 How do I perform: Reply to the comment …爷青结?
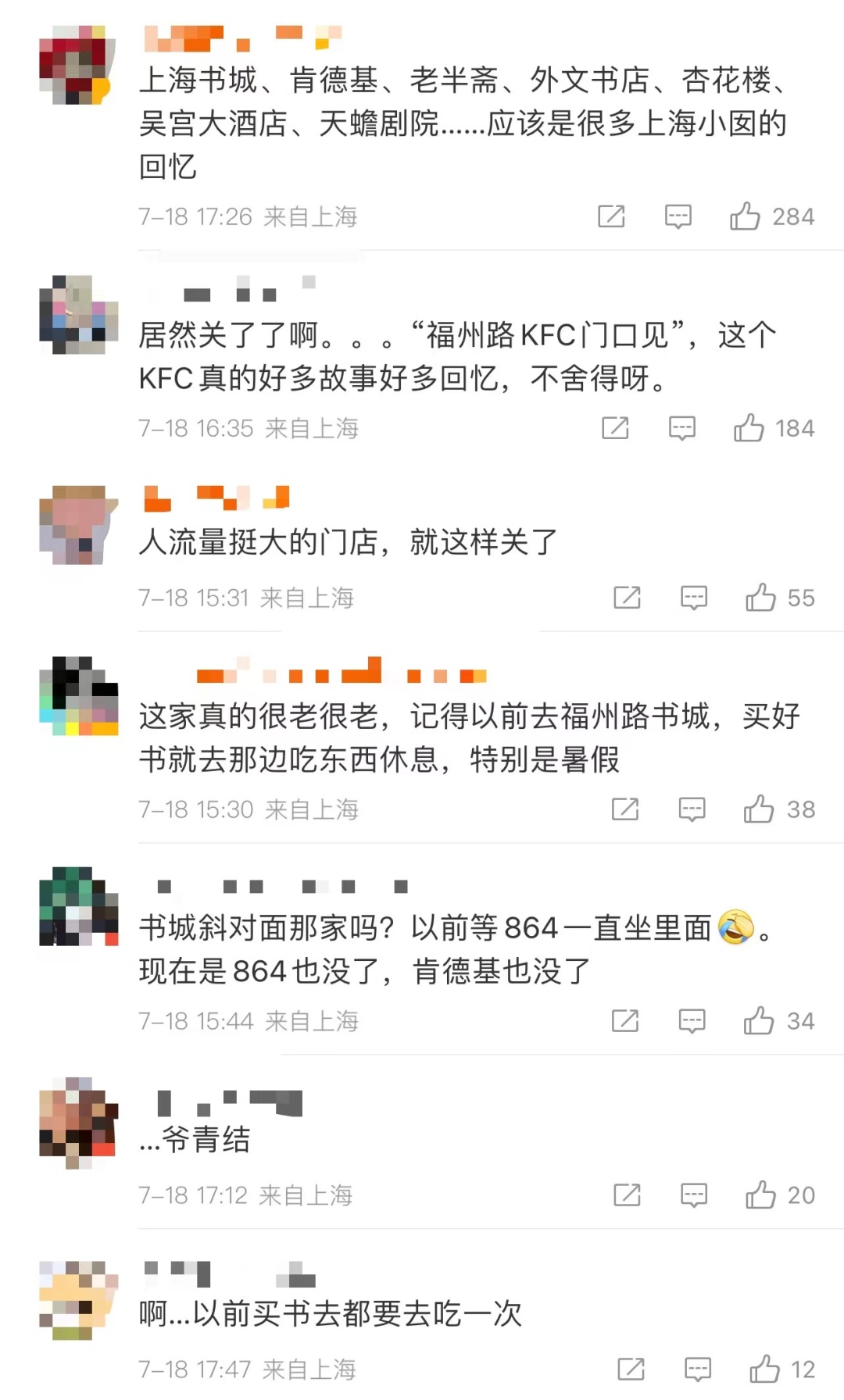(694, 1195)
